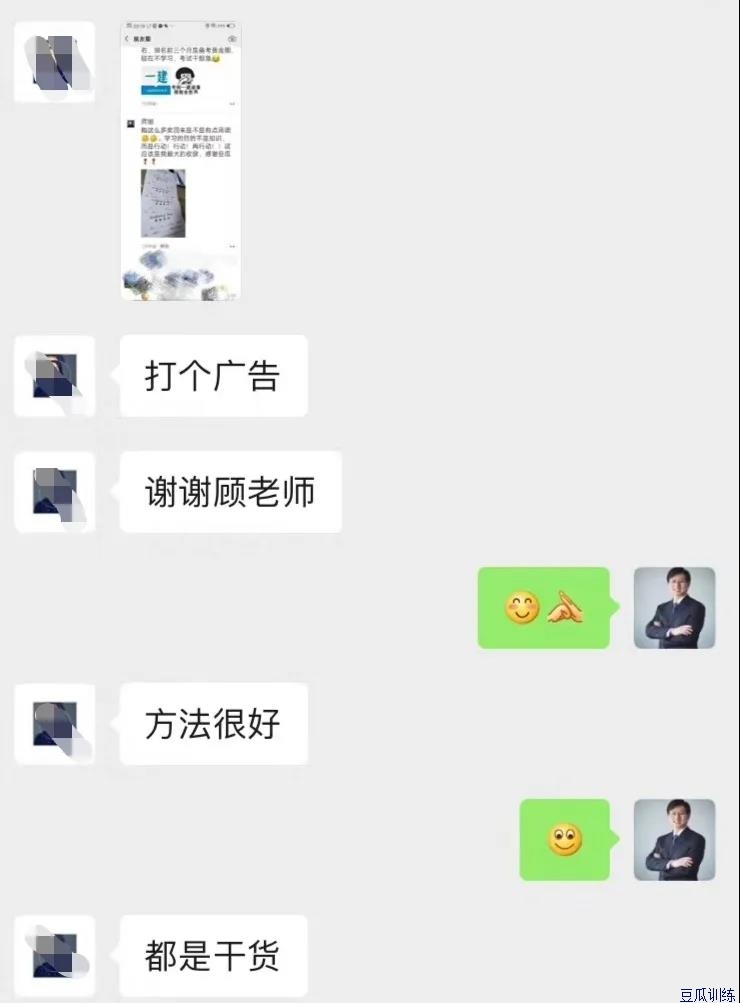Open the shared screenshot image message

click(x=181, y=160)
